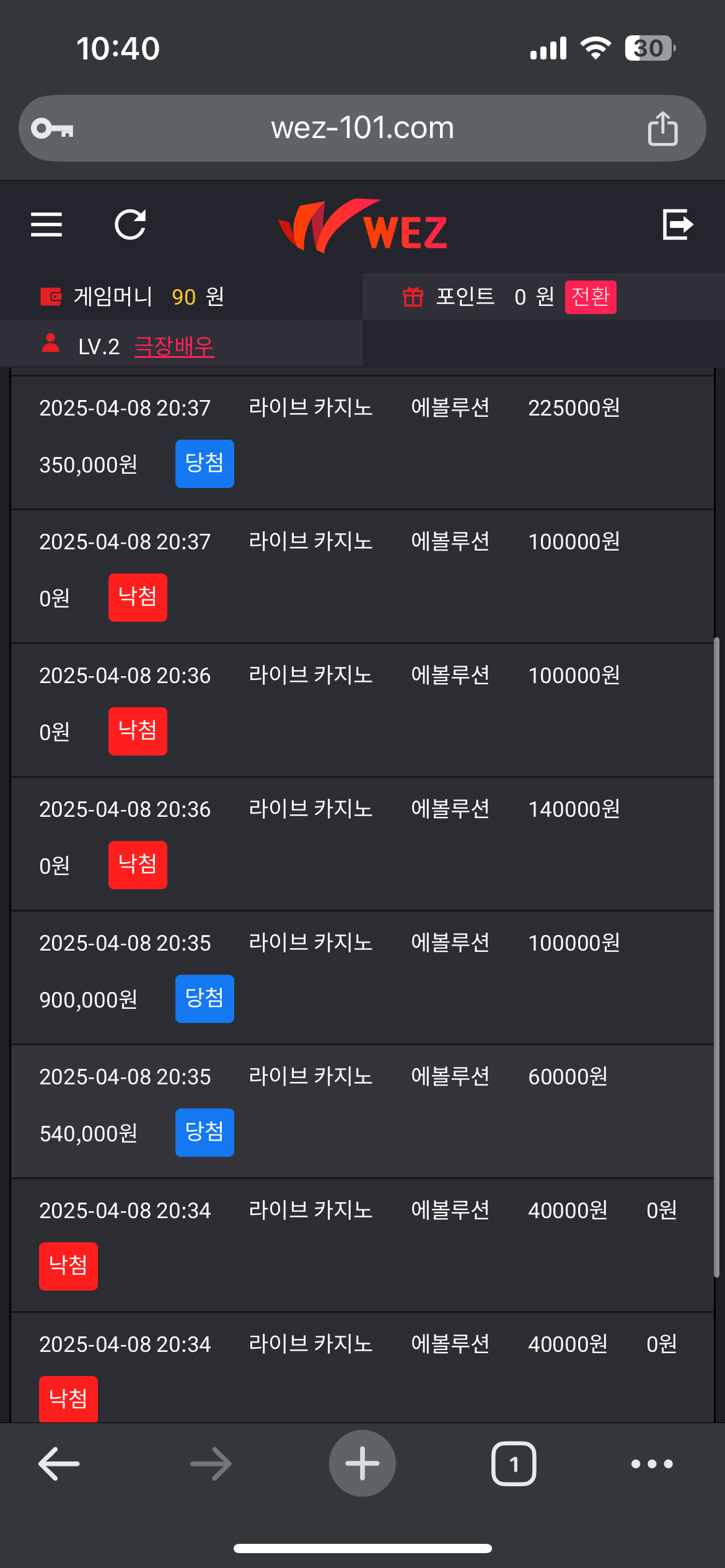Open the browser's more options menu
Viewport: 725px width, 1568px height.
(x=652, y=1464)
